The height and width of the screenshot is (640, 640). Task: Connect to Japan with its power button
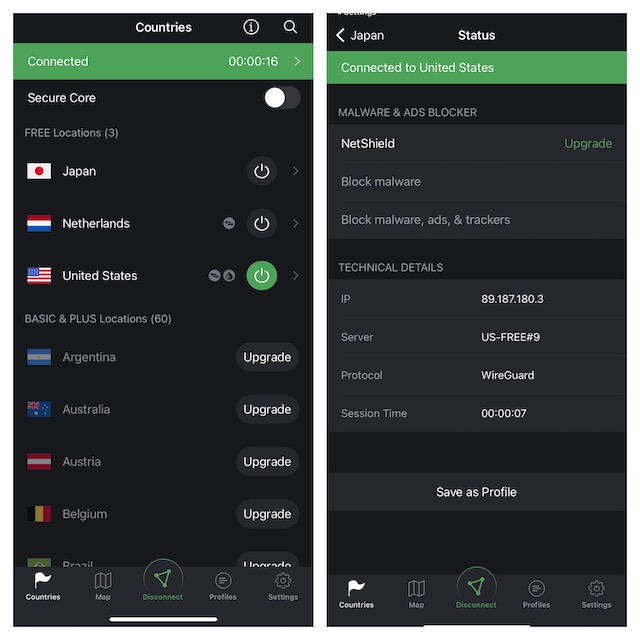coord(262,171)
